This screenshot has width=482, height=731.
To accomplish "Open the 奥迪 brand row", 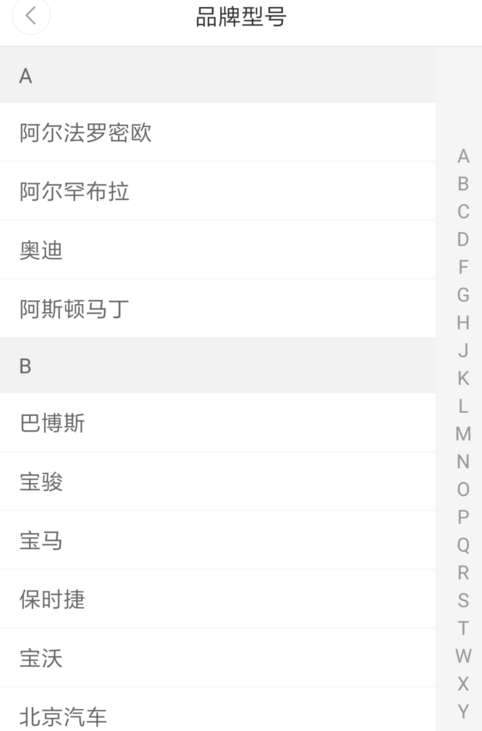I will tap(218, 250).
